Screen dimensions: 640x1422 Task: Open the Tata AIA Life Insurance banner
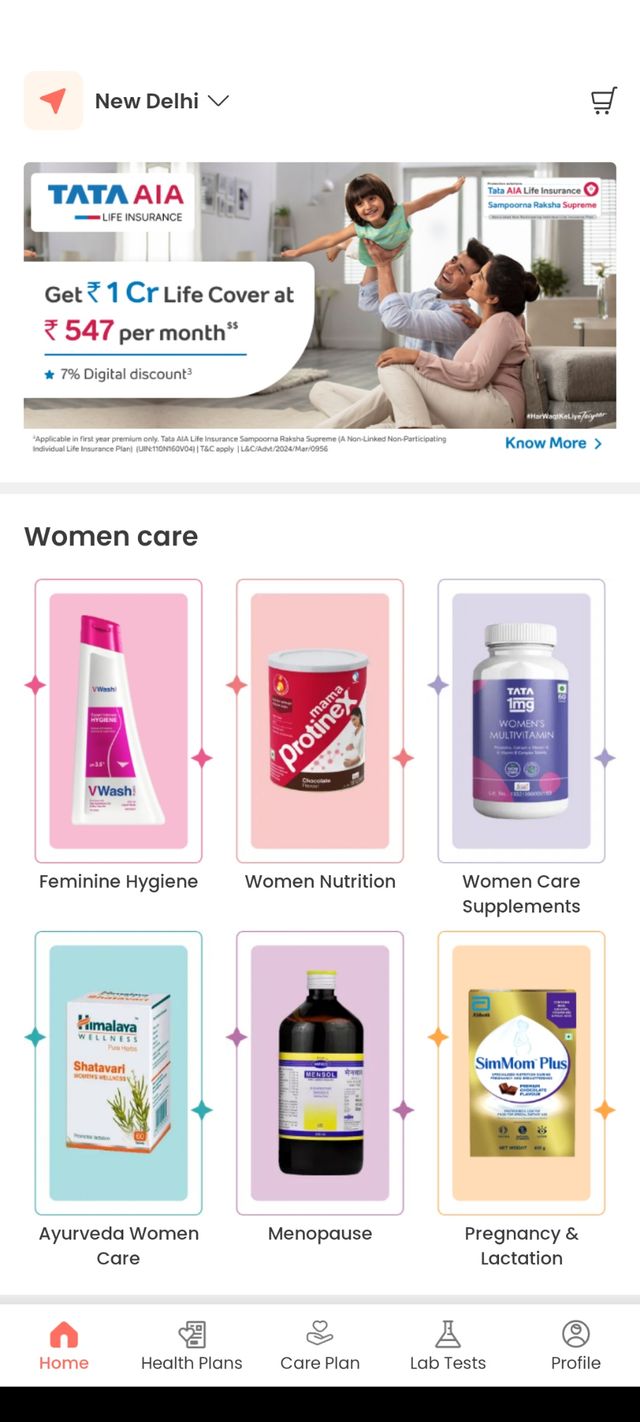(x=320, y=309)
